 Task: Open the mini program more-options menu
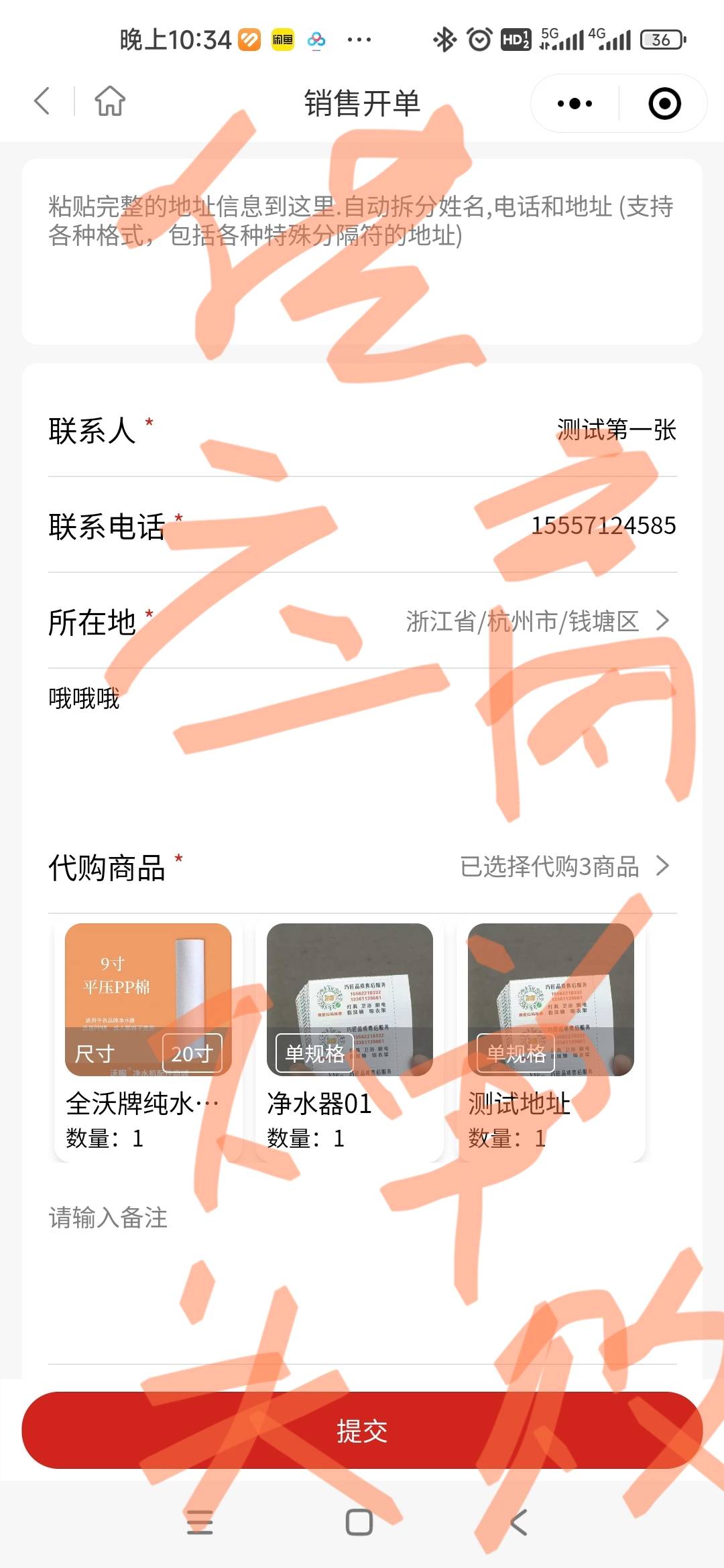pyautogui.click(x=575, y=104)
